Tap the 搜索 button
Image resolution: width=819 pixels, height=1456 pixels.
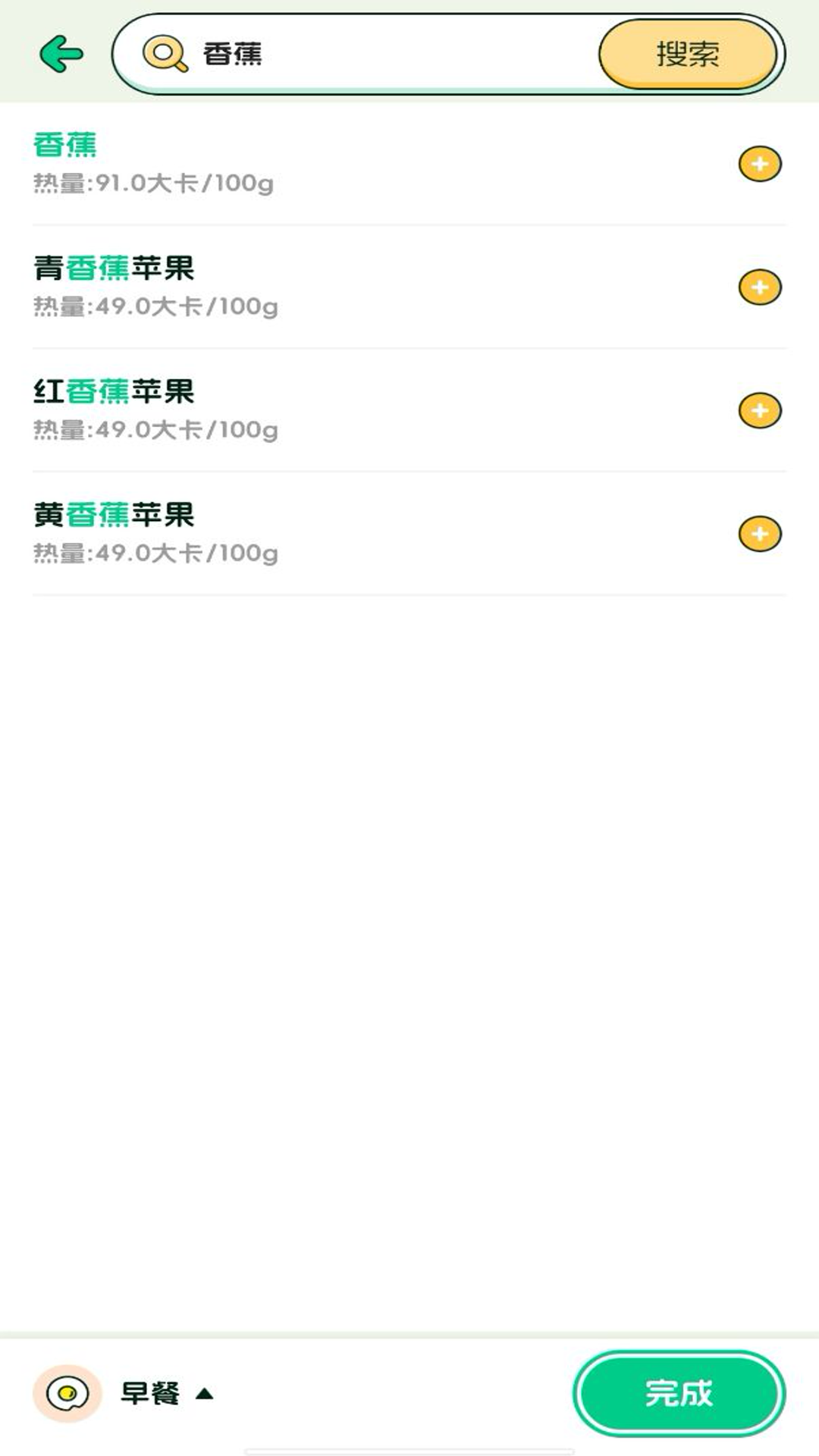click(687, 54)
